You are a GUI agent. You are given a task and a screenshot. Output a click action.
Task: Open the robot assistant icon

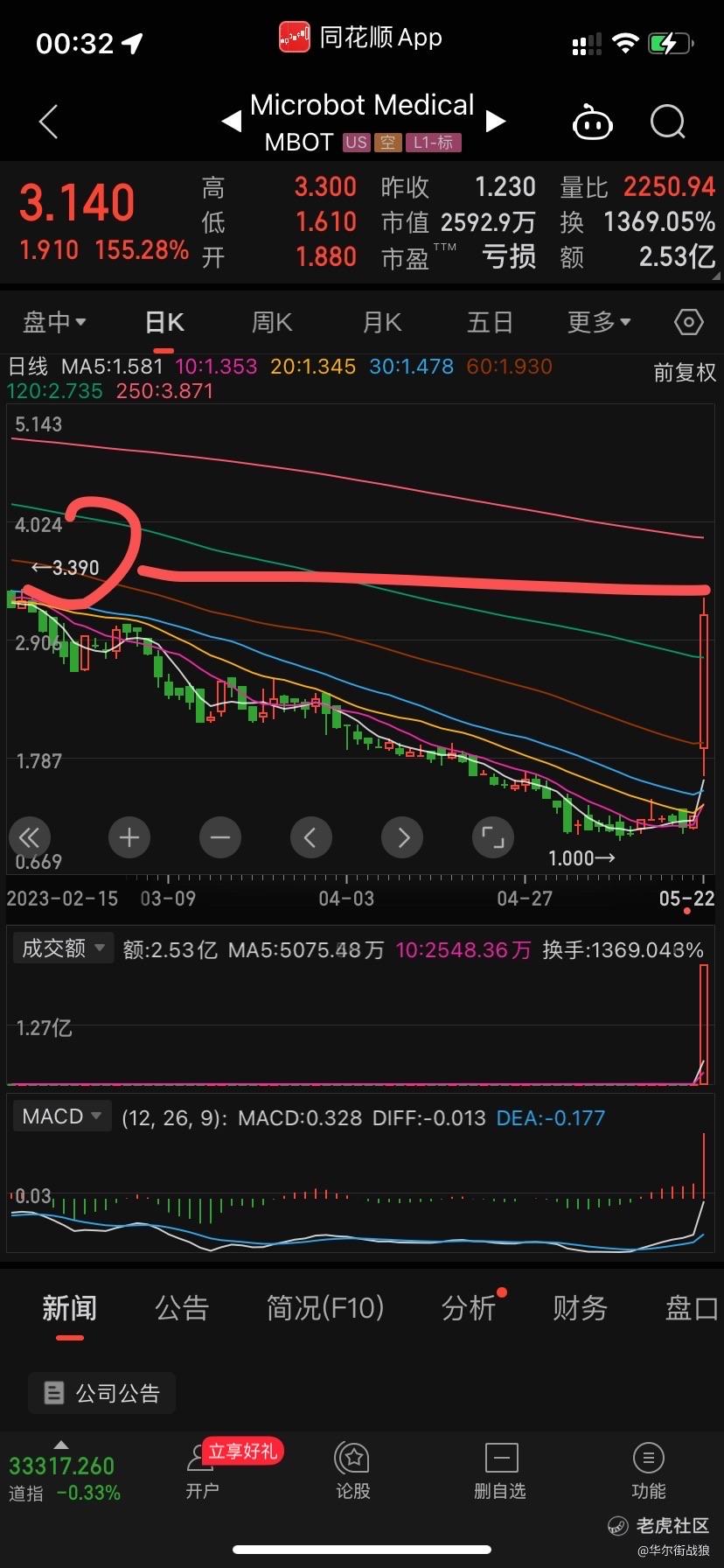592,122
